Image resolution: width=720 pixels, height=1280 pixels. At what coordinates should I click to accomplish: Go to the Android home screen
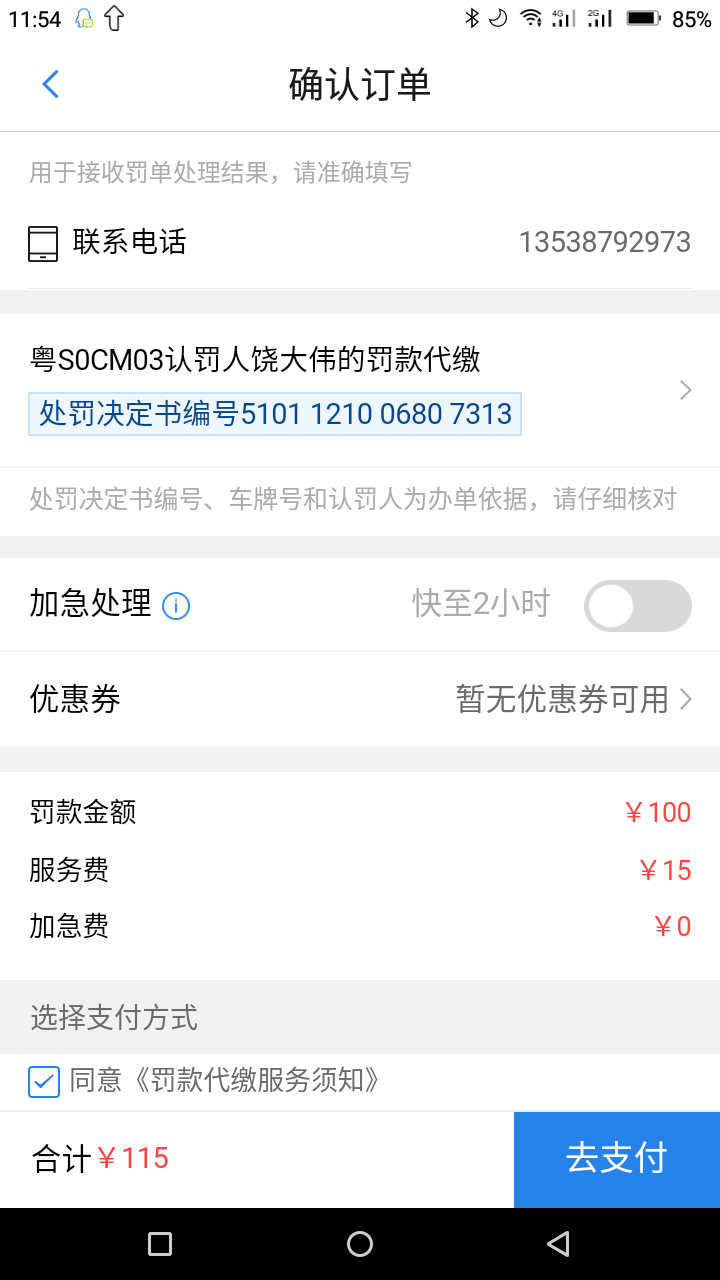tap(360, 1244)
